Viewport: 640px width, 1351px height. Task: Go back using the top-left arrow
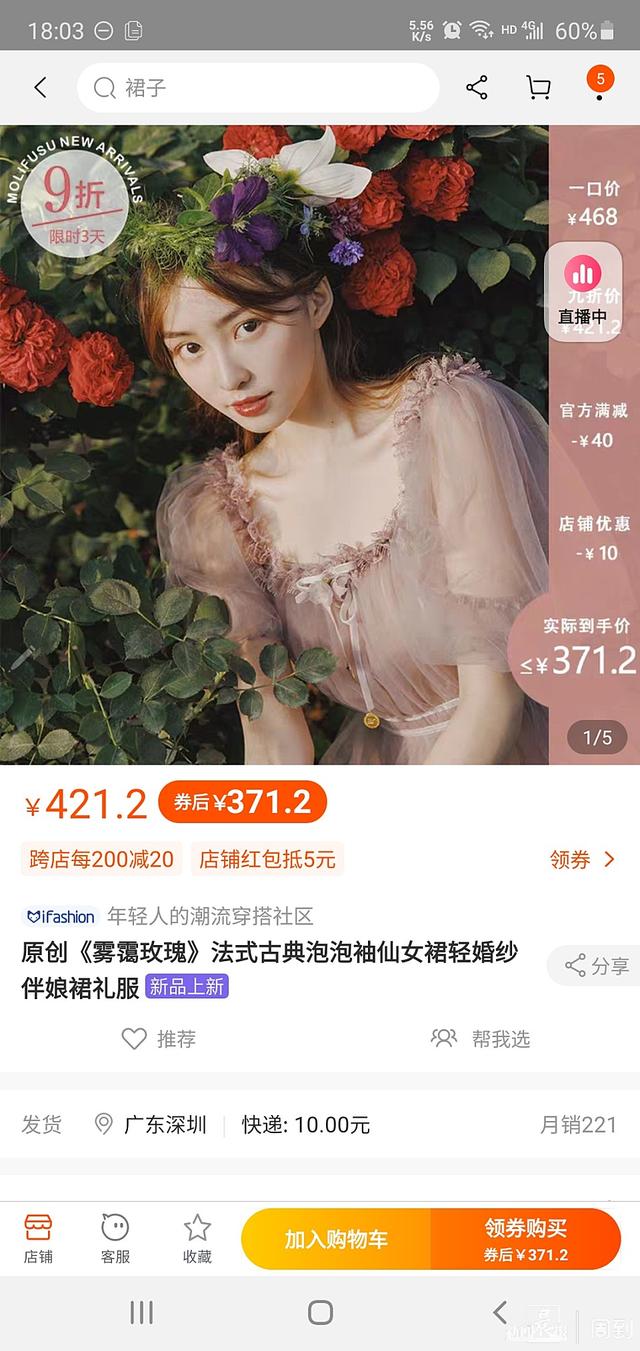40,88
